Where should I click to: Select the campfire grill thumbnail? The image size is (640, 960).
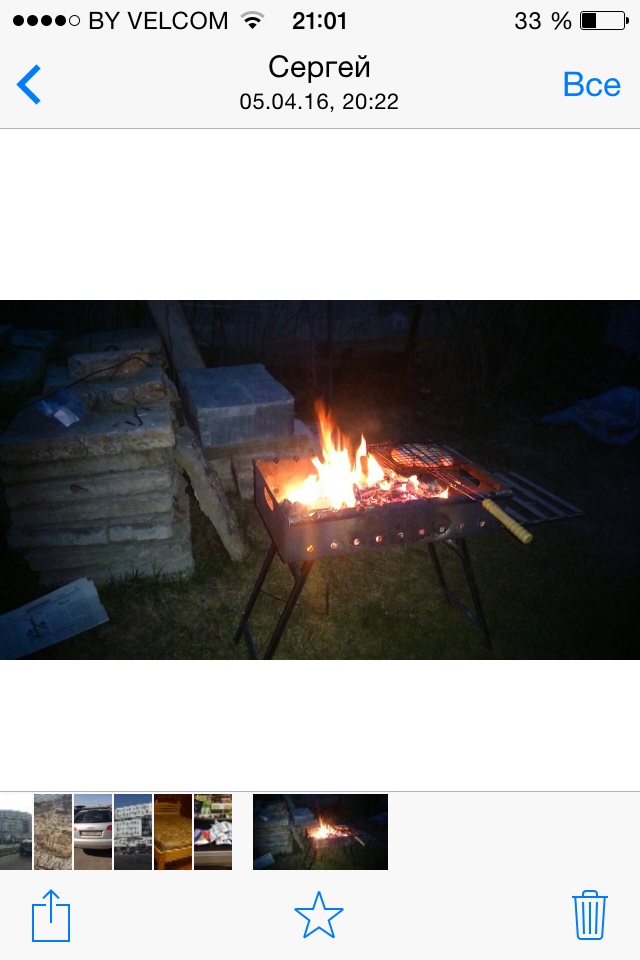320,832
